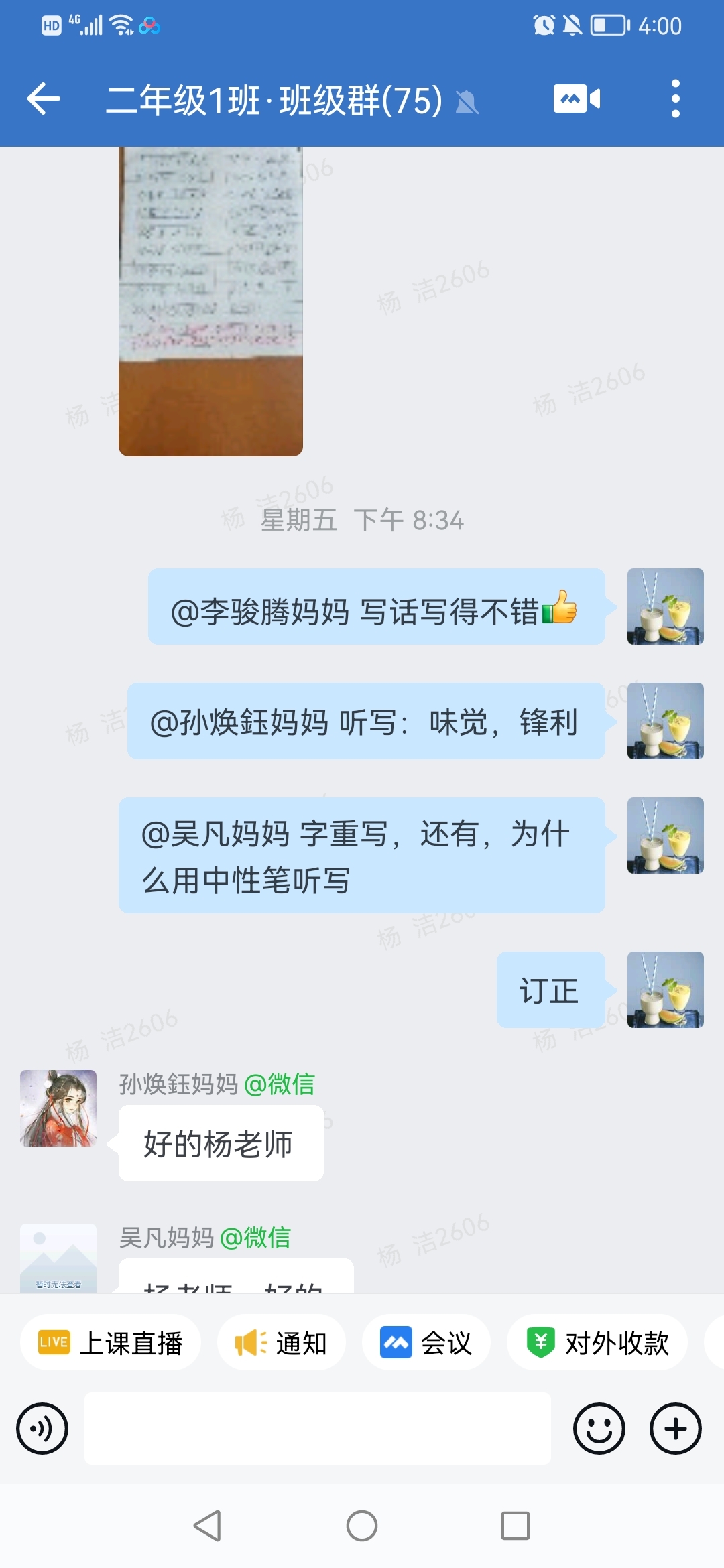
Task: Open 对外收款 payment collection
Action: [x=597, y=1342]
